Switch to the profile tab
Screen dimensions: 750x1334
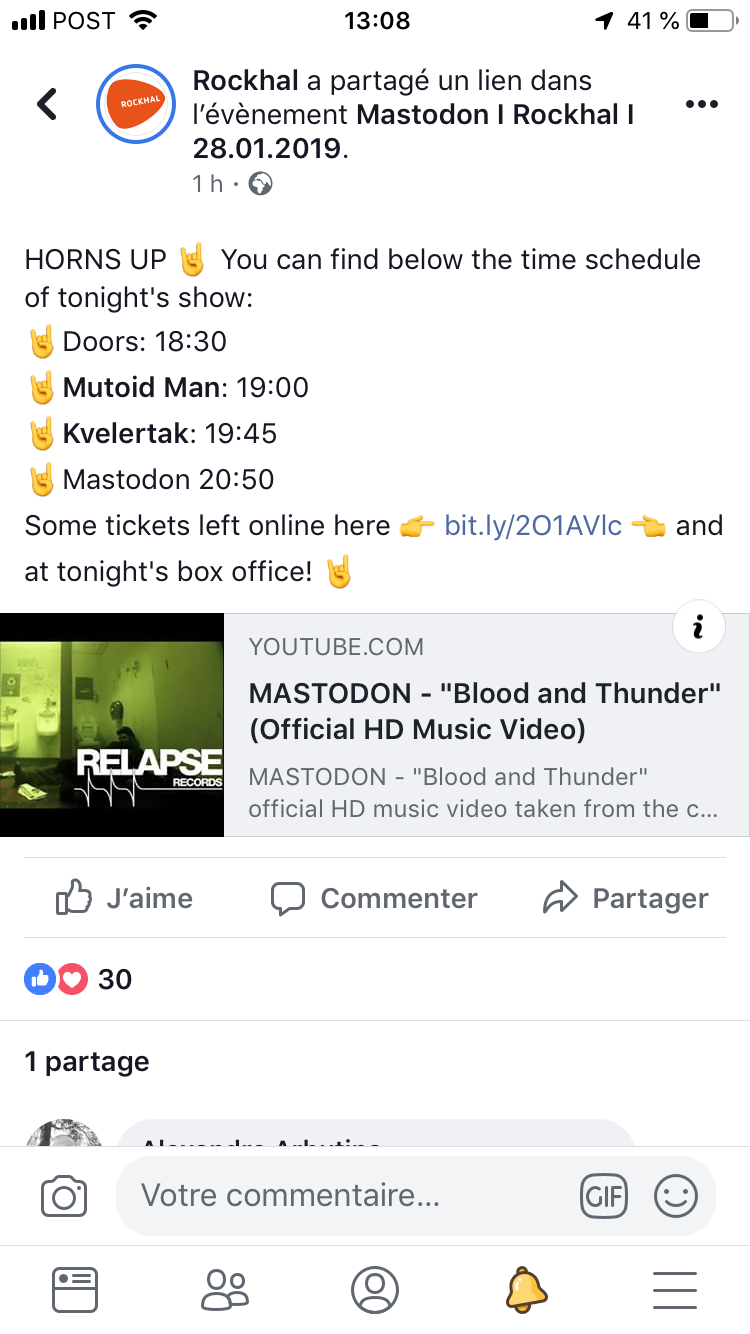point(375,1290)
